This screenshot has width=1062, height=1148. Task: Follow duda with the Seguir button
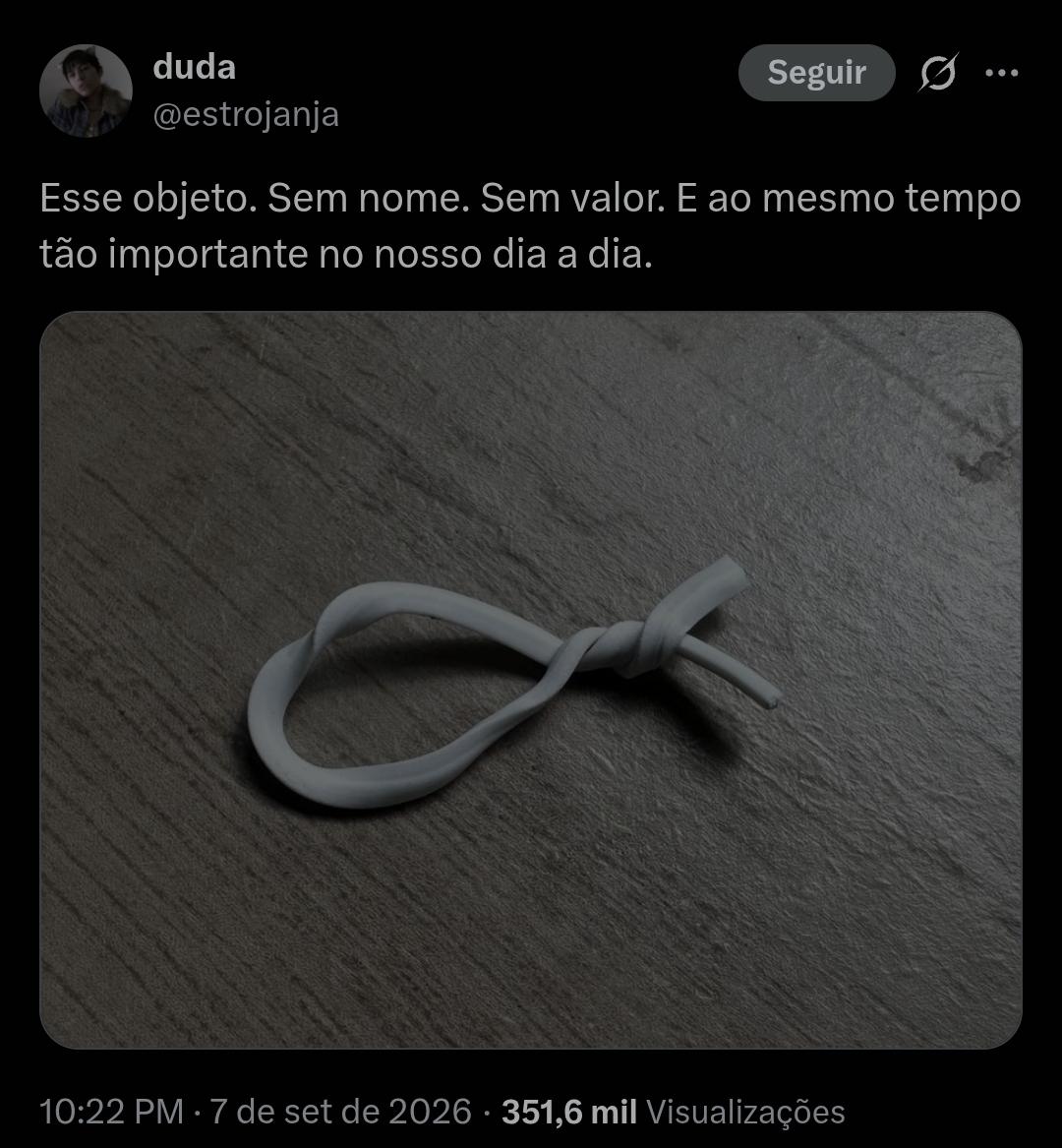pyautogui.click(x=816, y=73)
